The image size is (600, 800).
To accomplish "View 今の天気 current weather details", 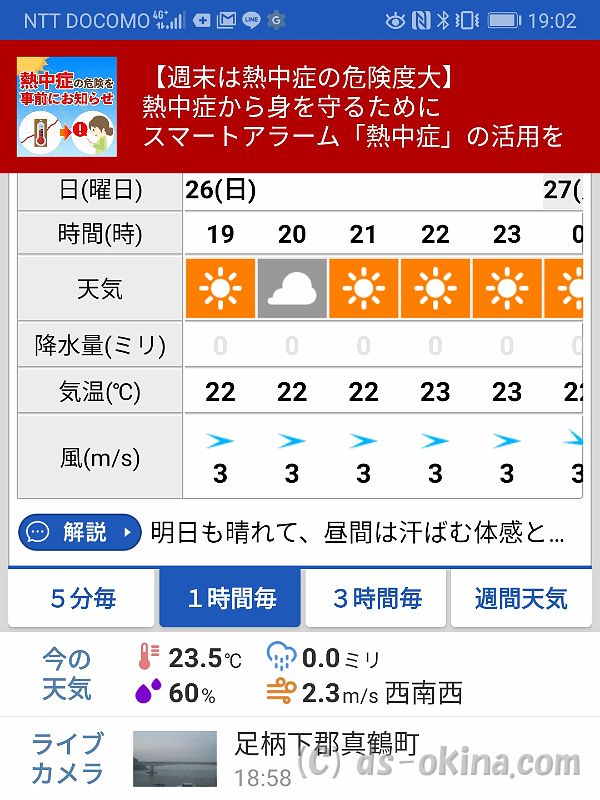I will pyautogui.click(x=300, y=674).
